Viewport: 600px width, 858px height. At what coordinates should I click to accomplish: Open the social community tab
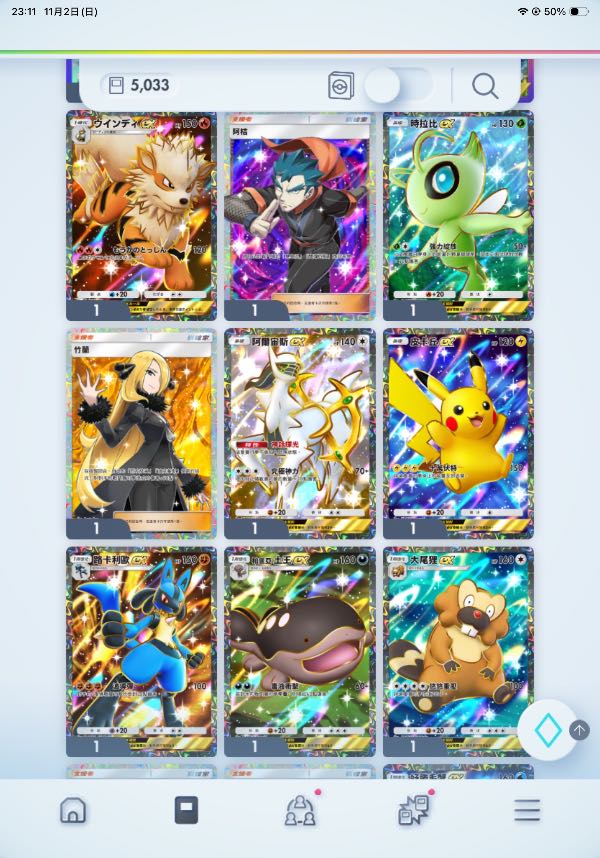pyautogui.click(x=299, y=810)
